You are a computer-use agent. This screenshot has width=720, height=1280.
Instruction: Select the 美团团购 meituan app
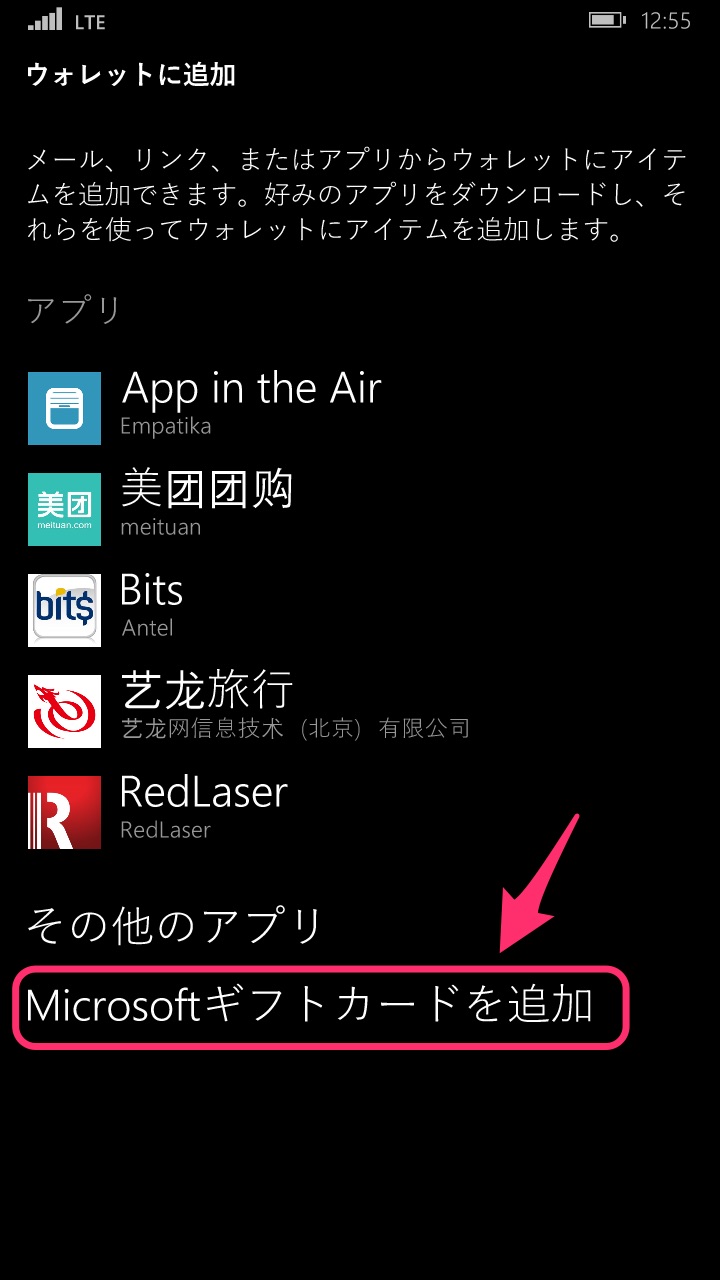206,506
